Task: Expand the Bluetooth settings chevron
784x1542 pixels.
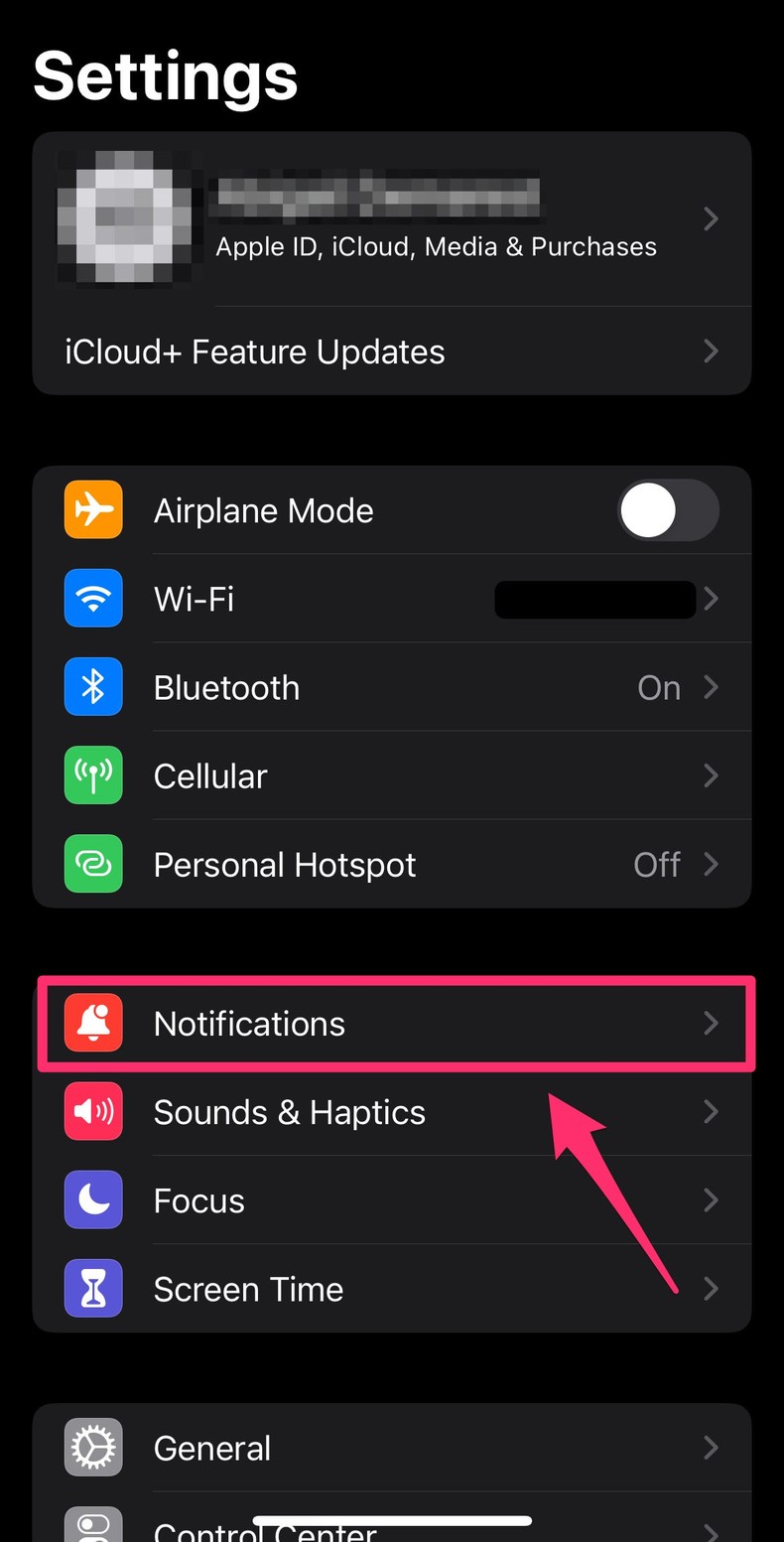Action: (711, 686)
